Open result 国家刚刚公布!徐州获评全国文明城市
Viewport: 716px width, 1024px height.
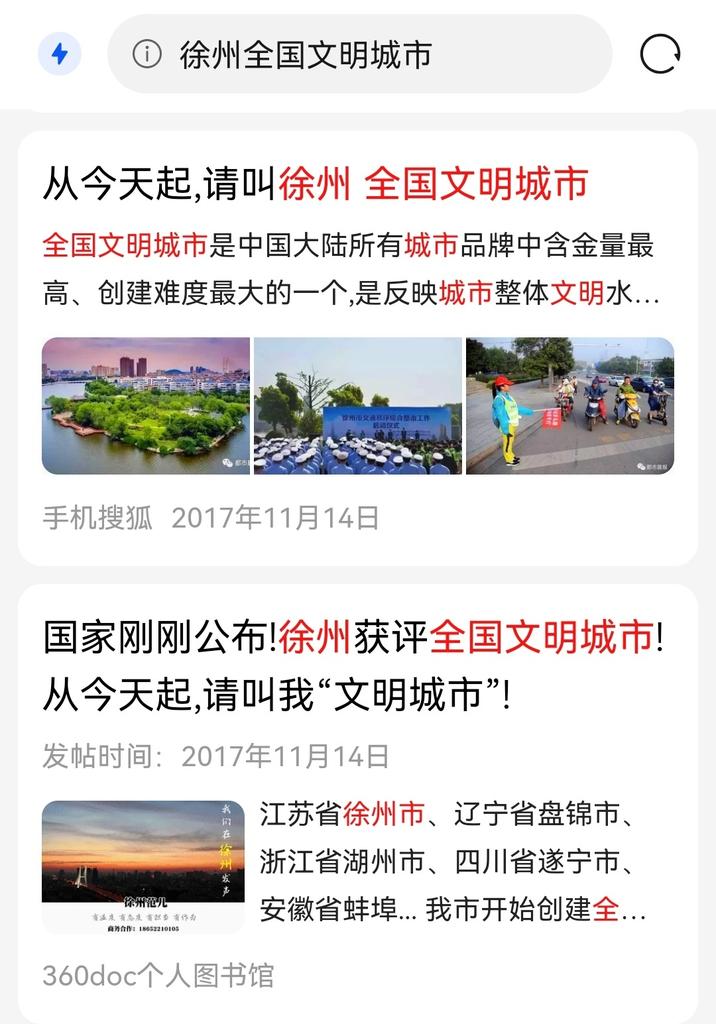[x=353, y=665]
